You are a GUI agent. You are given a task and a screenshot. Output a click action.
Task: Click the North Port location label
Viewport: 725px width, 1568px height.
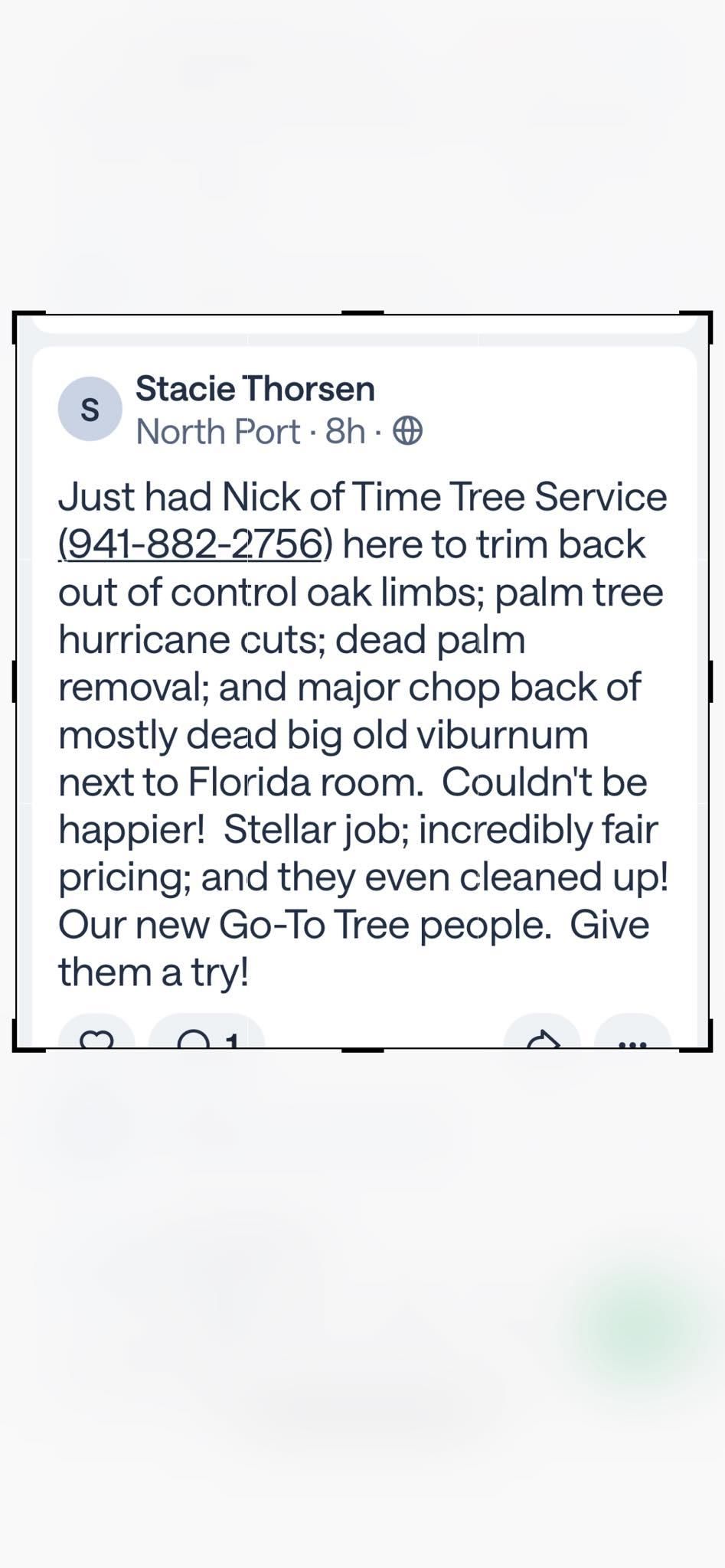click(x=219, y=431)
